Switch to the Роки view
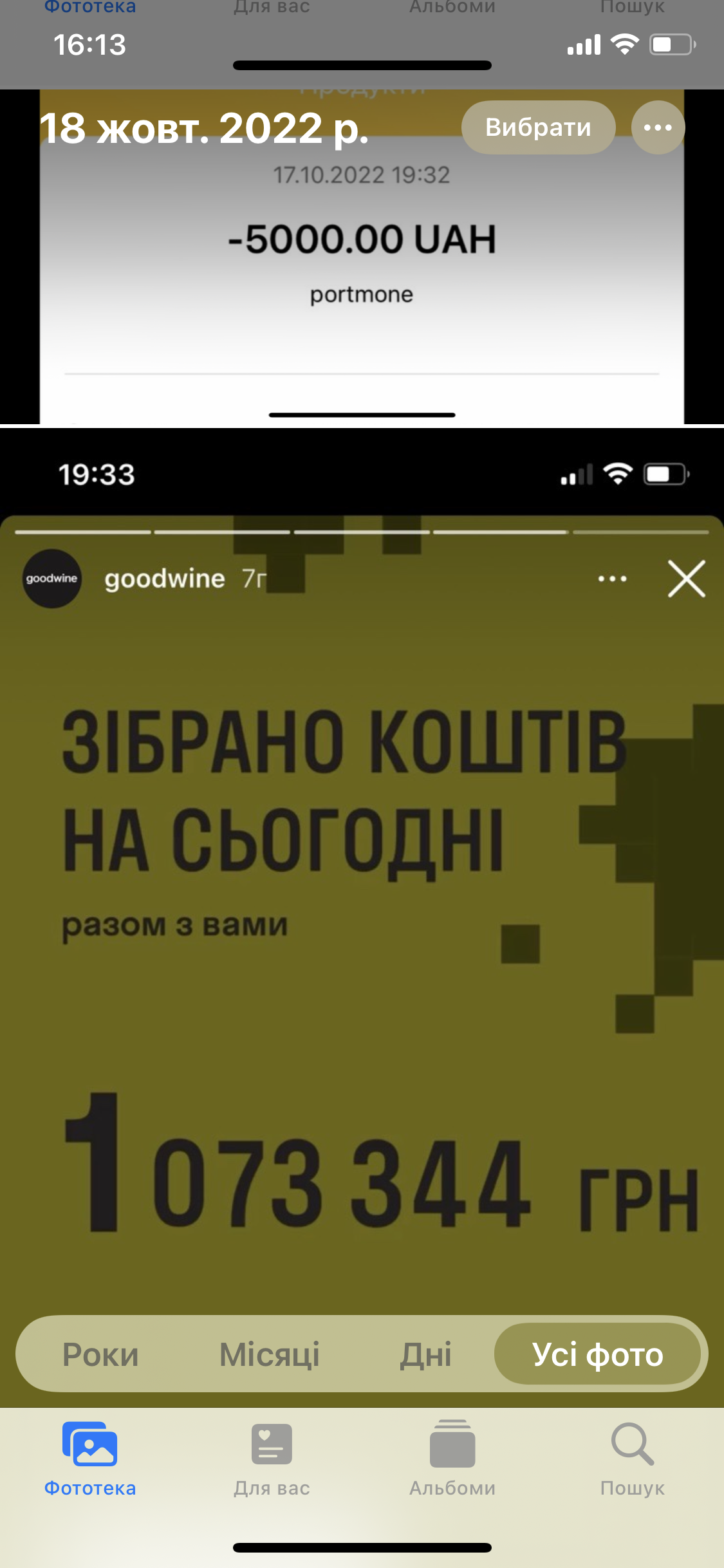 [x=100, y=1354]
